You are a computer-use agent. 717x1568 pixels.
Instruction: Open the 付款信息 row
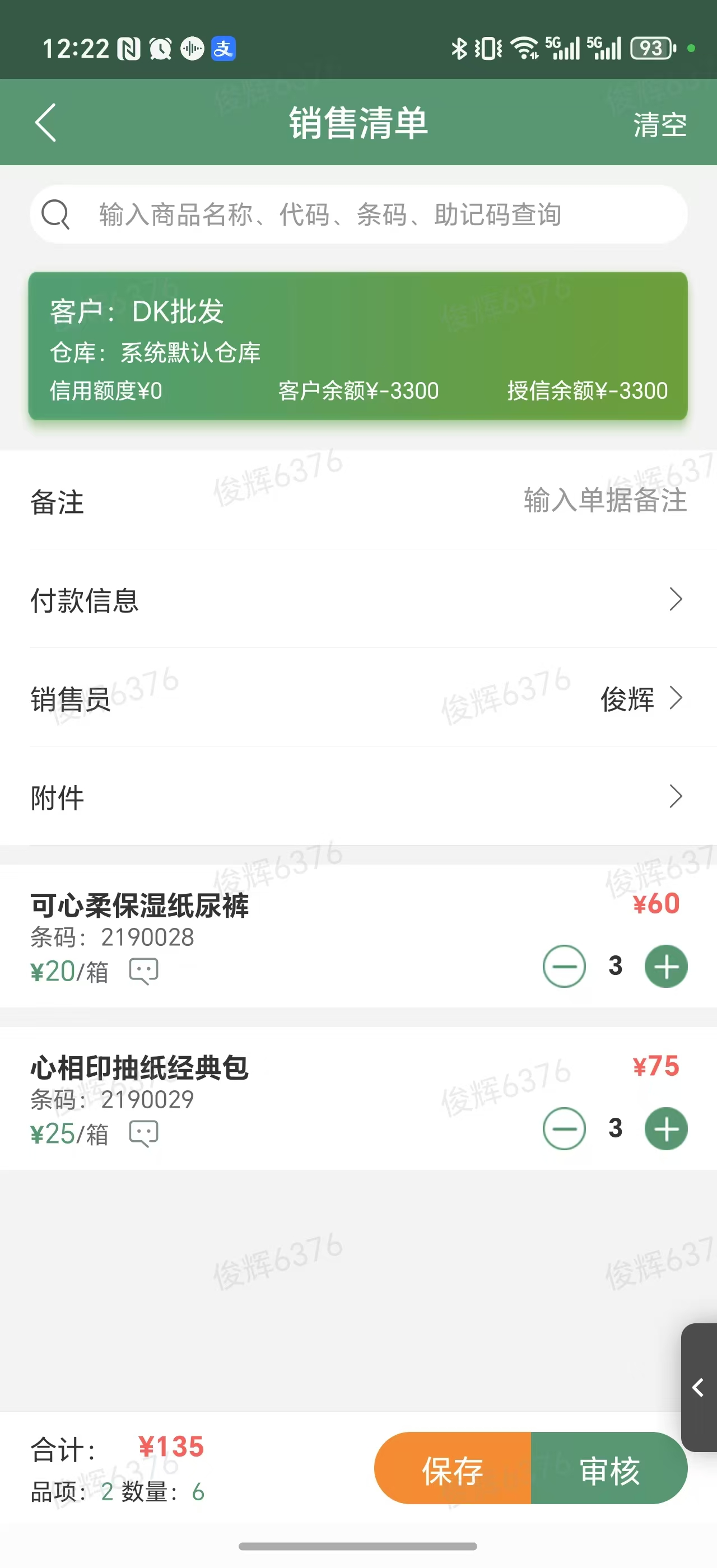coord(358,600)
